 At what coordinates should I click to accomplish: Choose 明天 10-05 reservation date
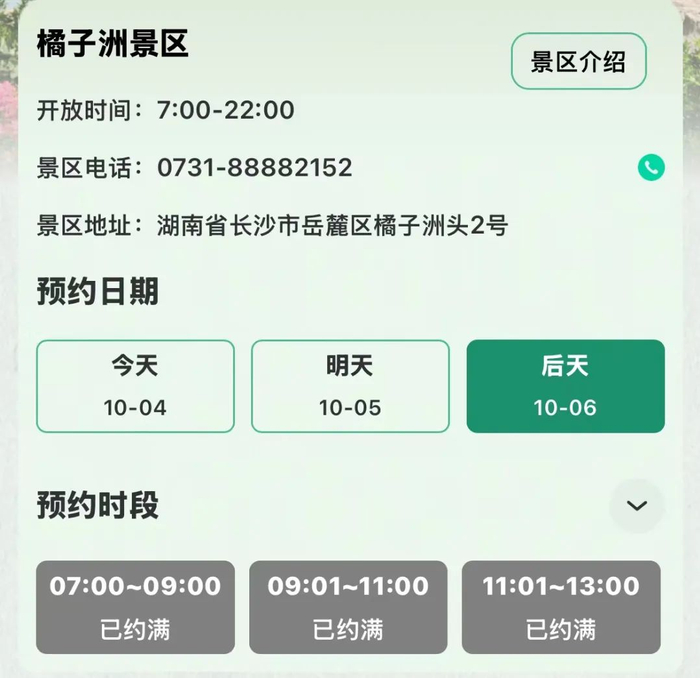(x=350, y=386)
